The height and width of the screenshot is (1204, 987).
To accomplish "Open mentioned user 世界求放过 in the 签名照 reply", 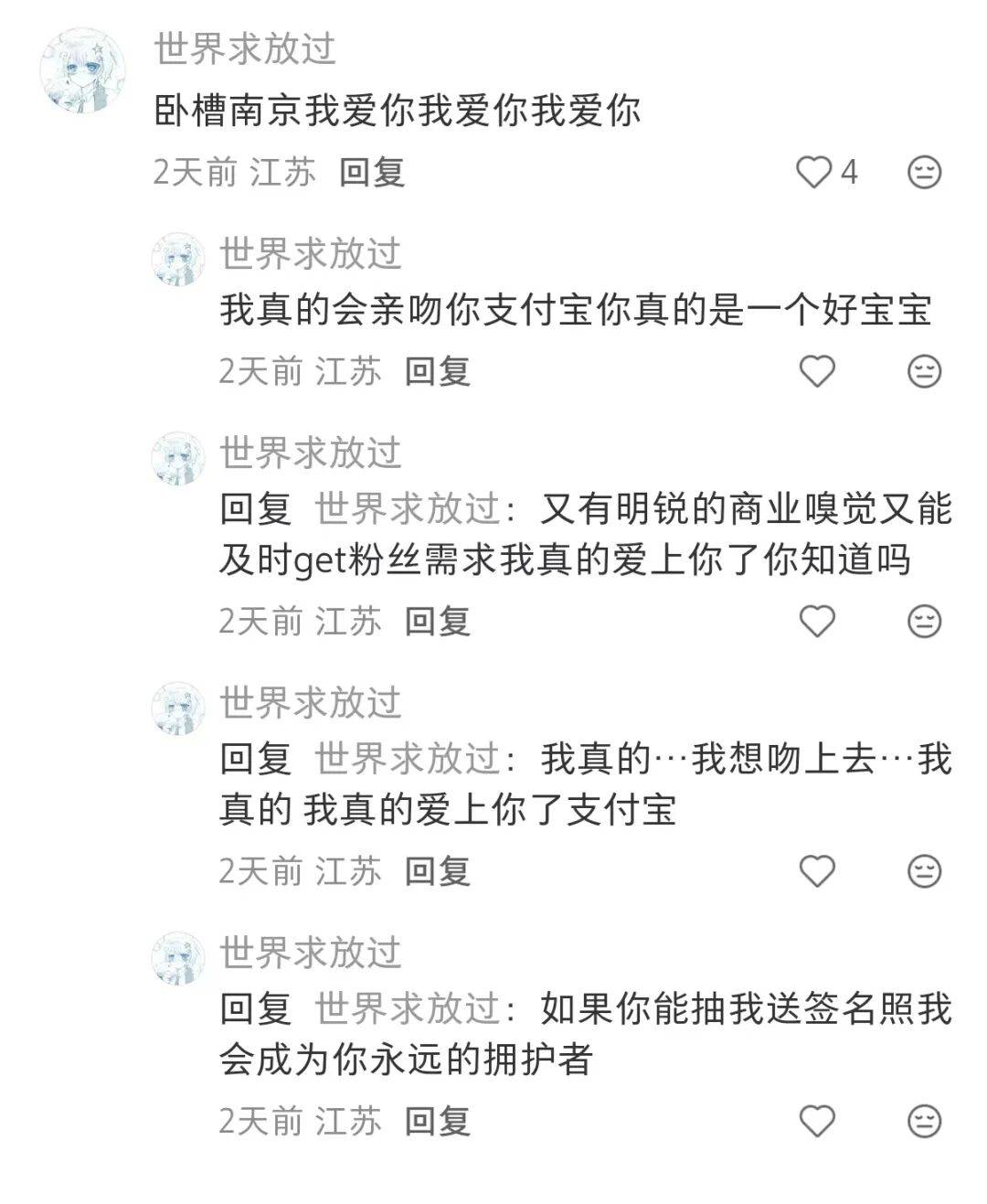I will (x=408, y=1009).
